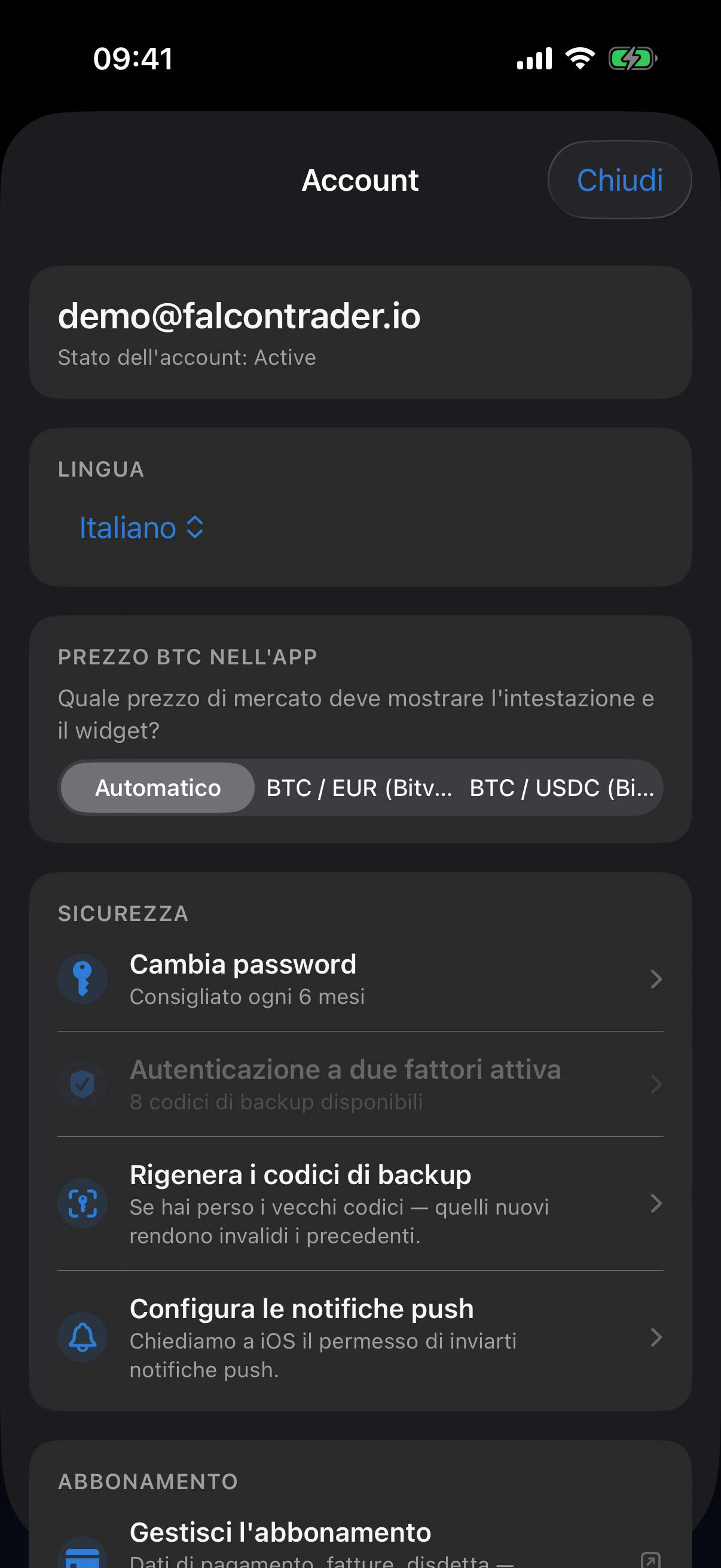Switch price to BTC / USDC

pyautogui.click(x=561, y=788)
